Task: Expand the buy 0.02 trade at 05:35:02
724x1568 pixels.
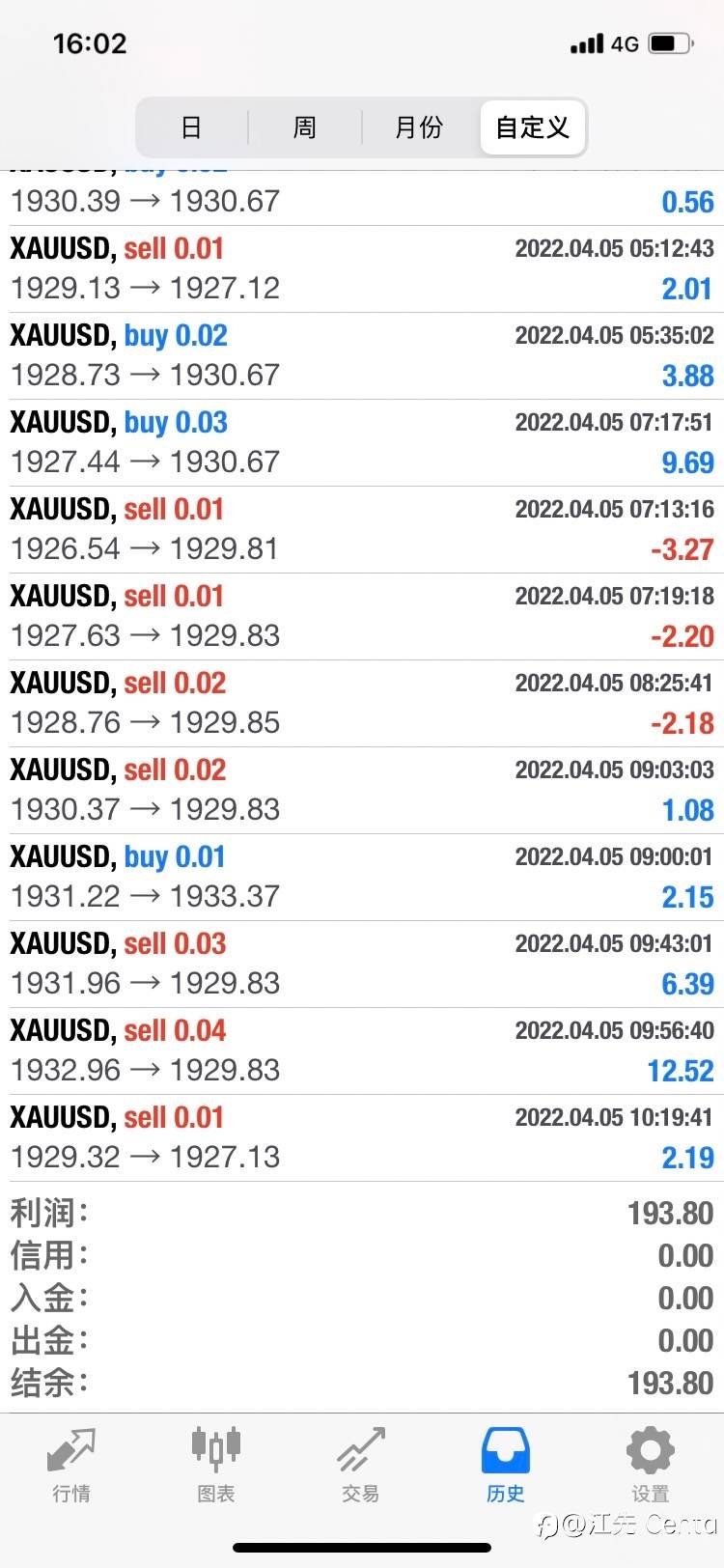Action: [362, 356]
